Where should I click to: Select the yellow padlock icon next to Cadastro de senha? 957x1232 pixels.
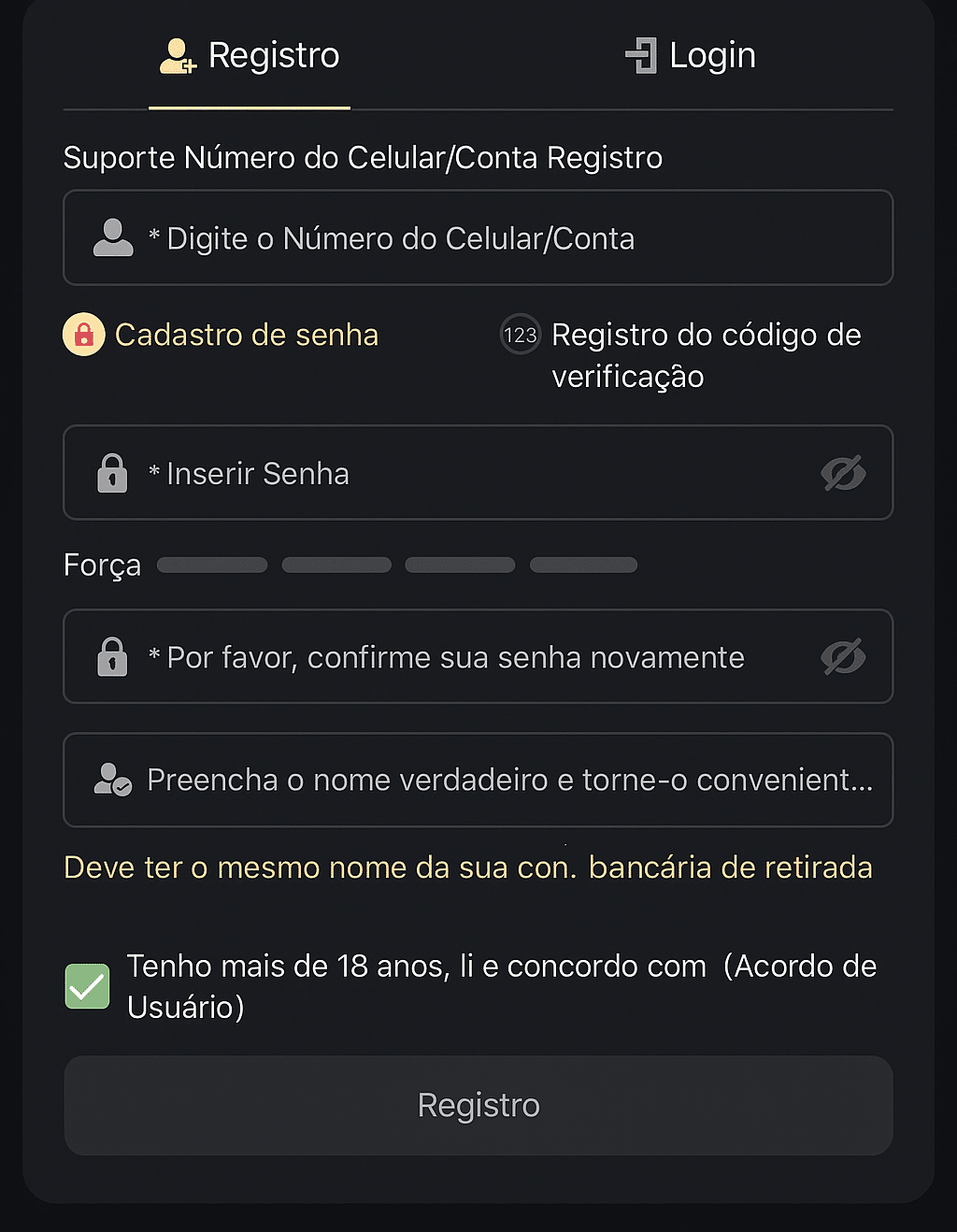click(83, 334)
